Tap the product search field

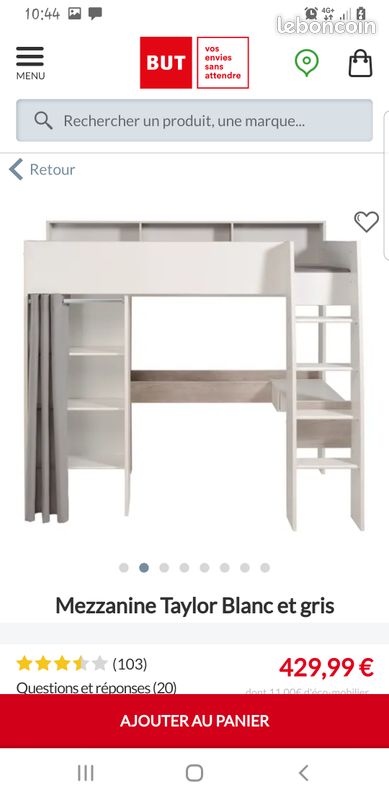pyautogui.click(x=194, y=121)
